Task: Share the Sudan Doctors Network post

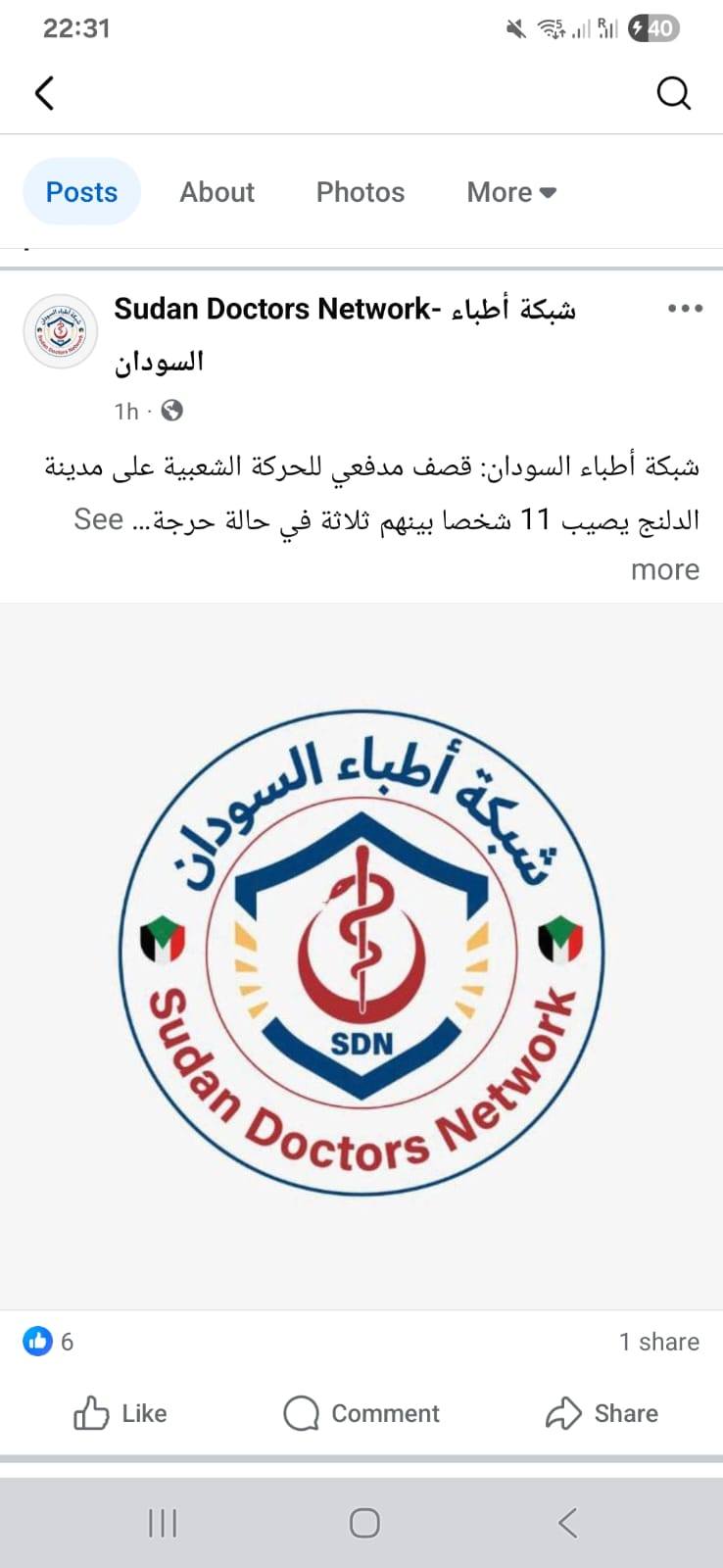Action: (x=602, y=1413)
